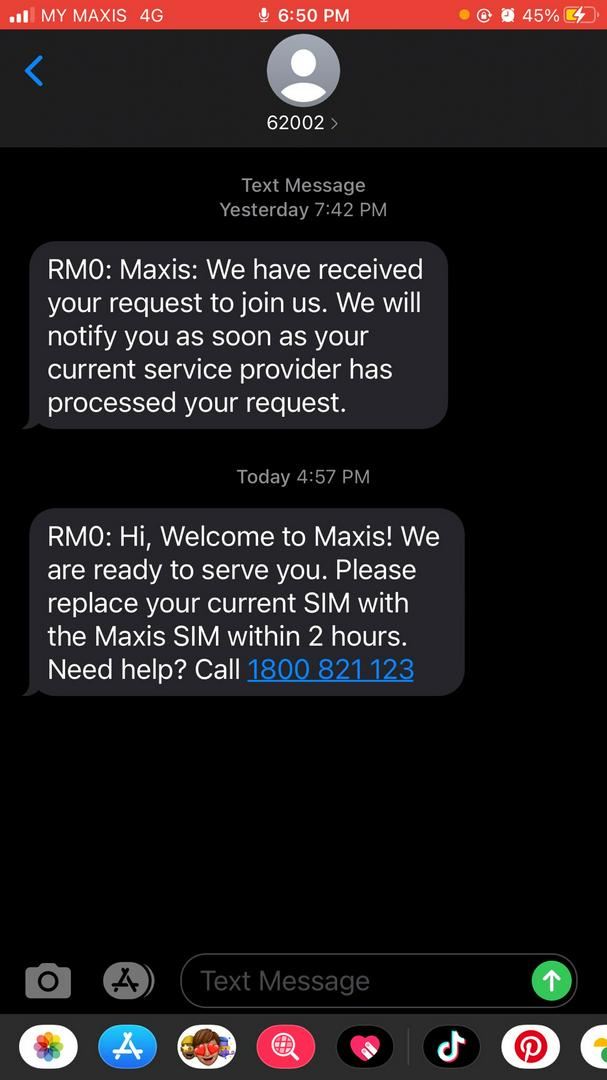Toggle the iMessage apps drawer button
This screenshot has height=1080, width=607.
[128, 981]
